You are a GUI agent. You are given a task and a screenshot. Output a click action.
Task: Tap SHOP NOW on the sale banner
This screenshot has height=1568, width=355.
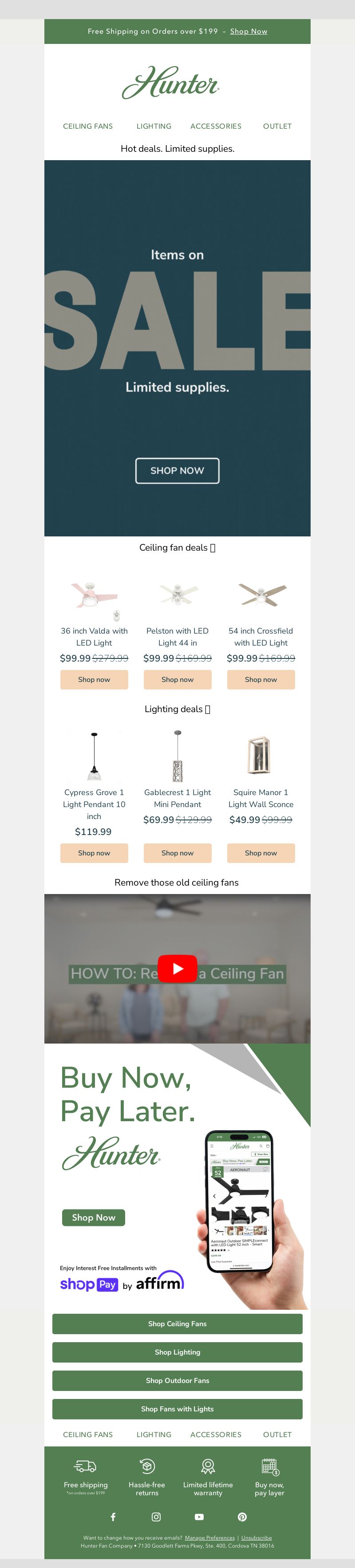tap(177, 470)
